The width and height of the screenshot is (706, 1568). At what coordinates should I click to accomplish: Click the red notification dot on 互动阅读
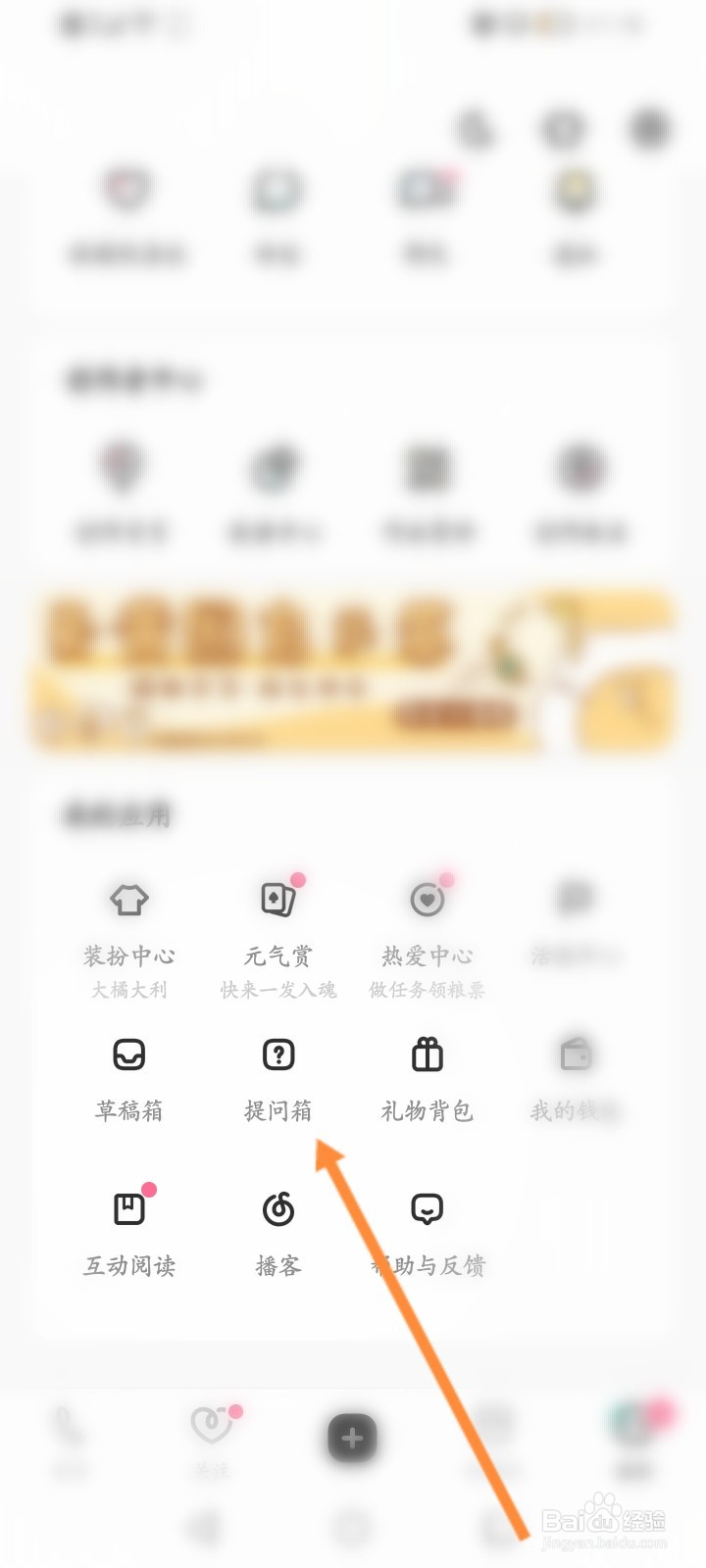click(149, 1189)
